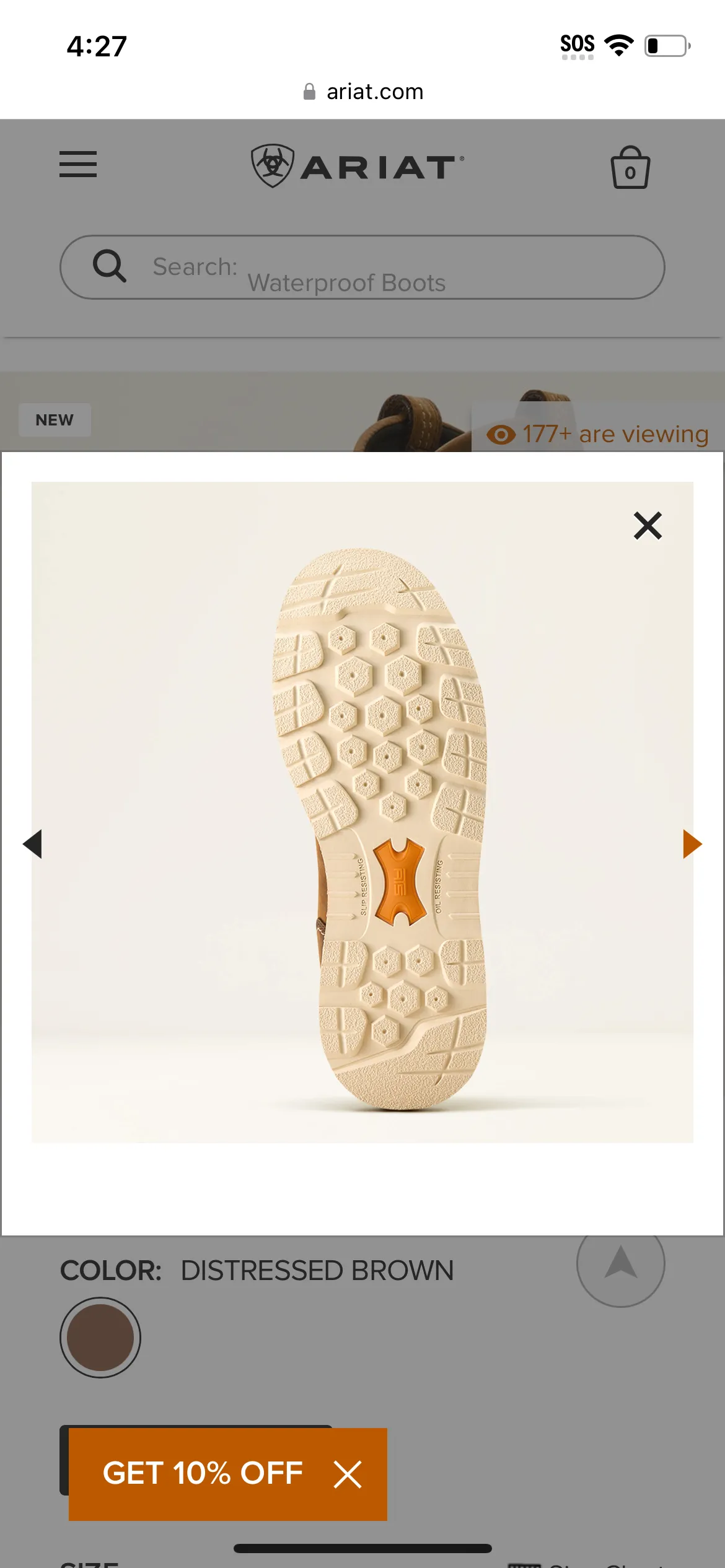Open the Get 10% Off offer
The width and height of the screenshot is (725, 1568).
click(203, 1473)
